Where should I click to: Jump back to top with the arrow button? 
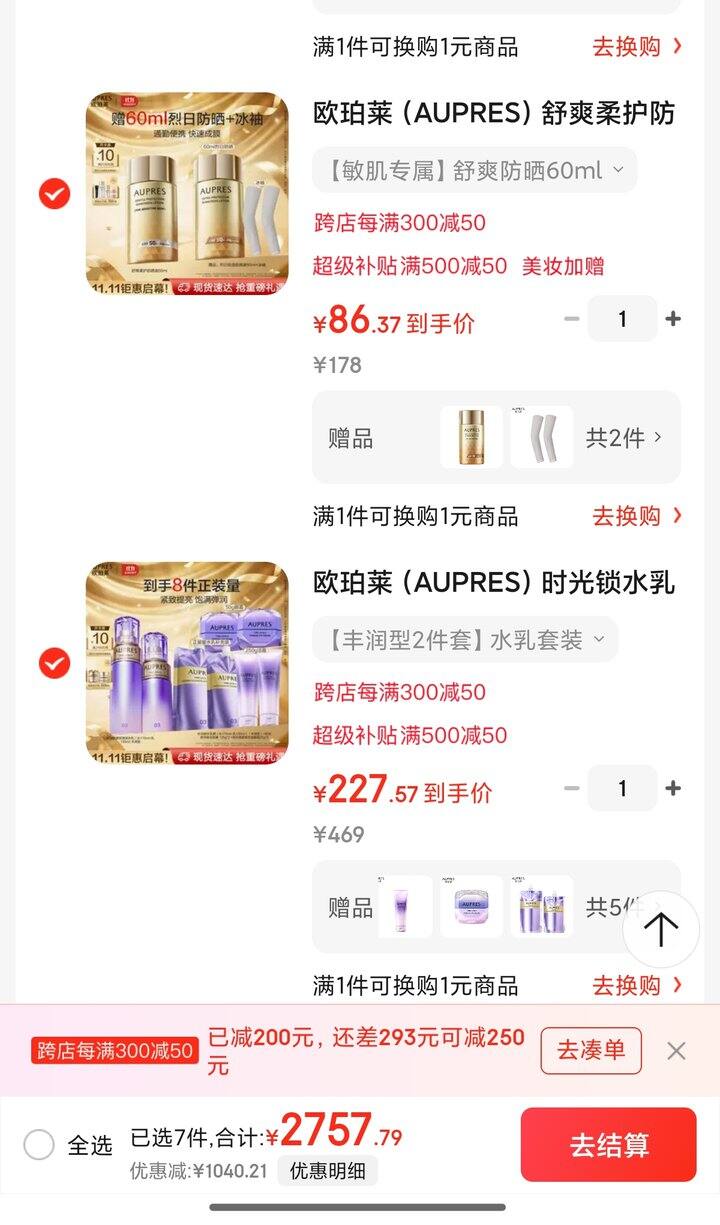click(661, 929)
